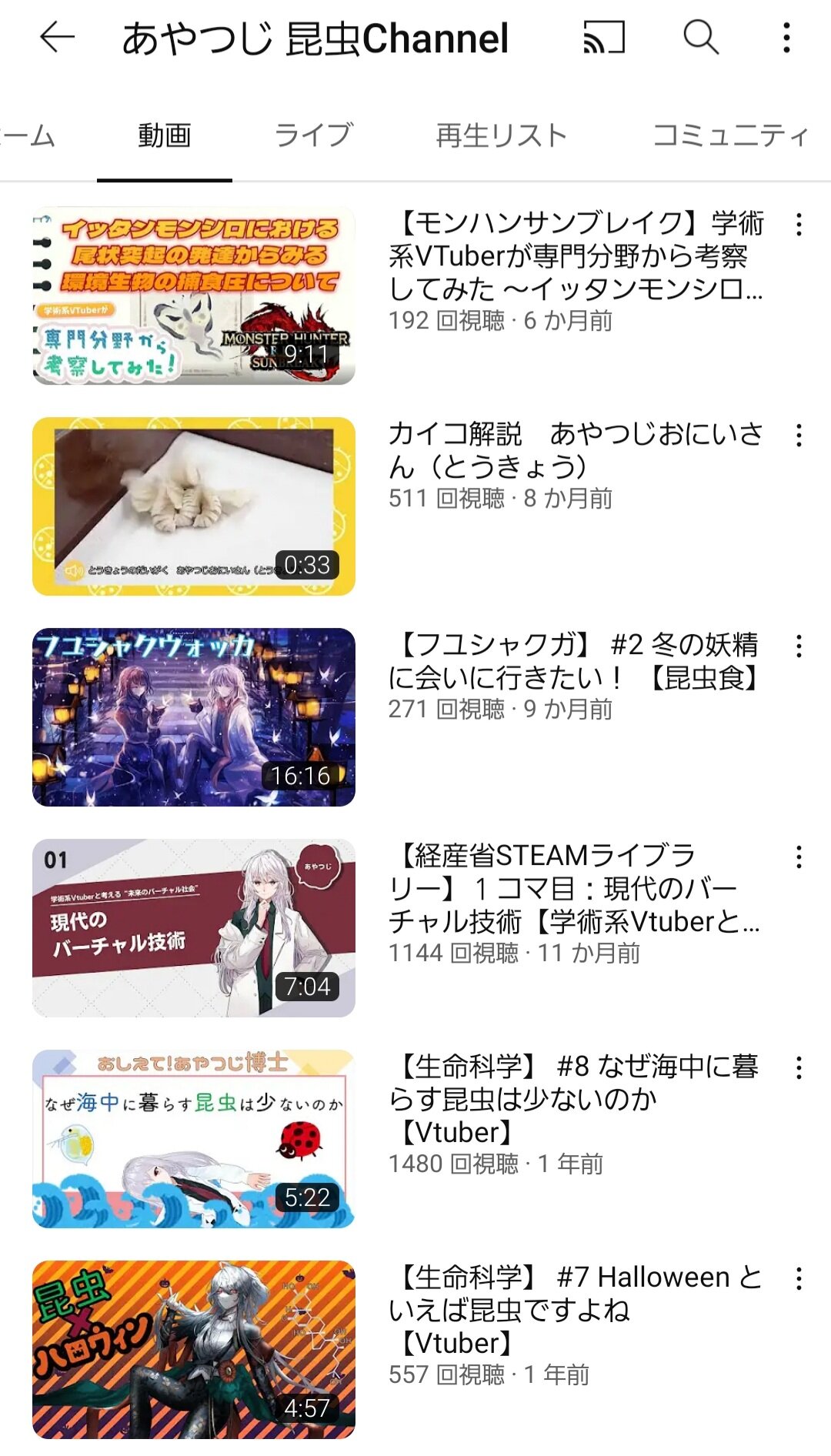
Task: Play the モンハンサンブレイク video
Action: coord(194,296)
